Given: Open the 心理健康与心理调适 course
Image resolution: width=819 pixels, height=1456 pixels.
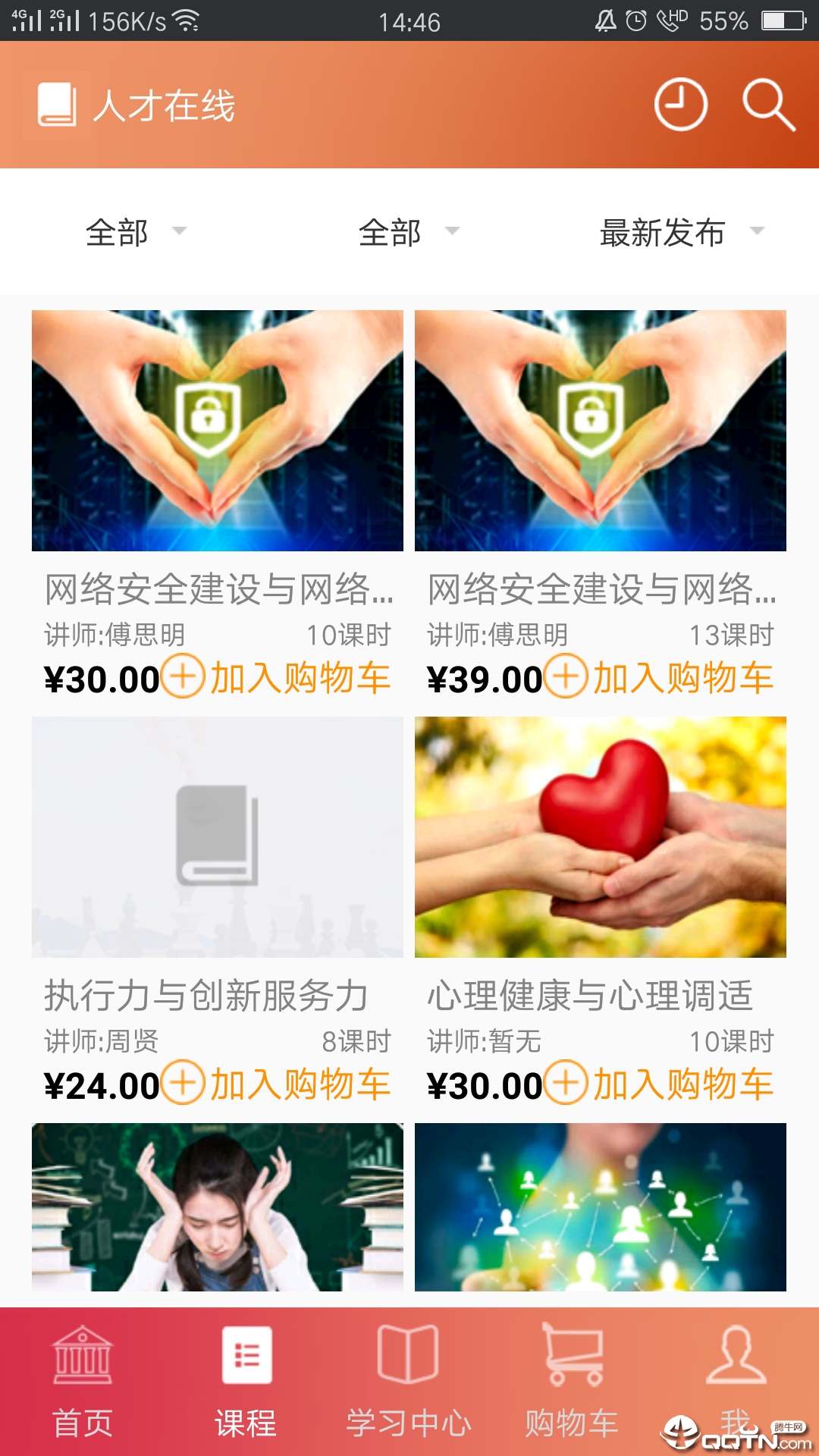Looking at the screenshot, I should point(600,837).
